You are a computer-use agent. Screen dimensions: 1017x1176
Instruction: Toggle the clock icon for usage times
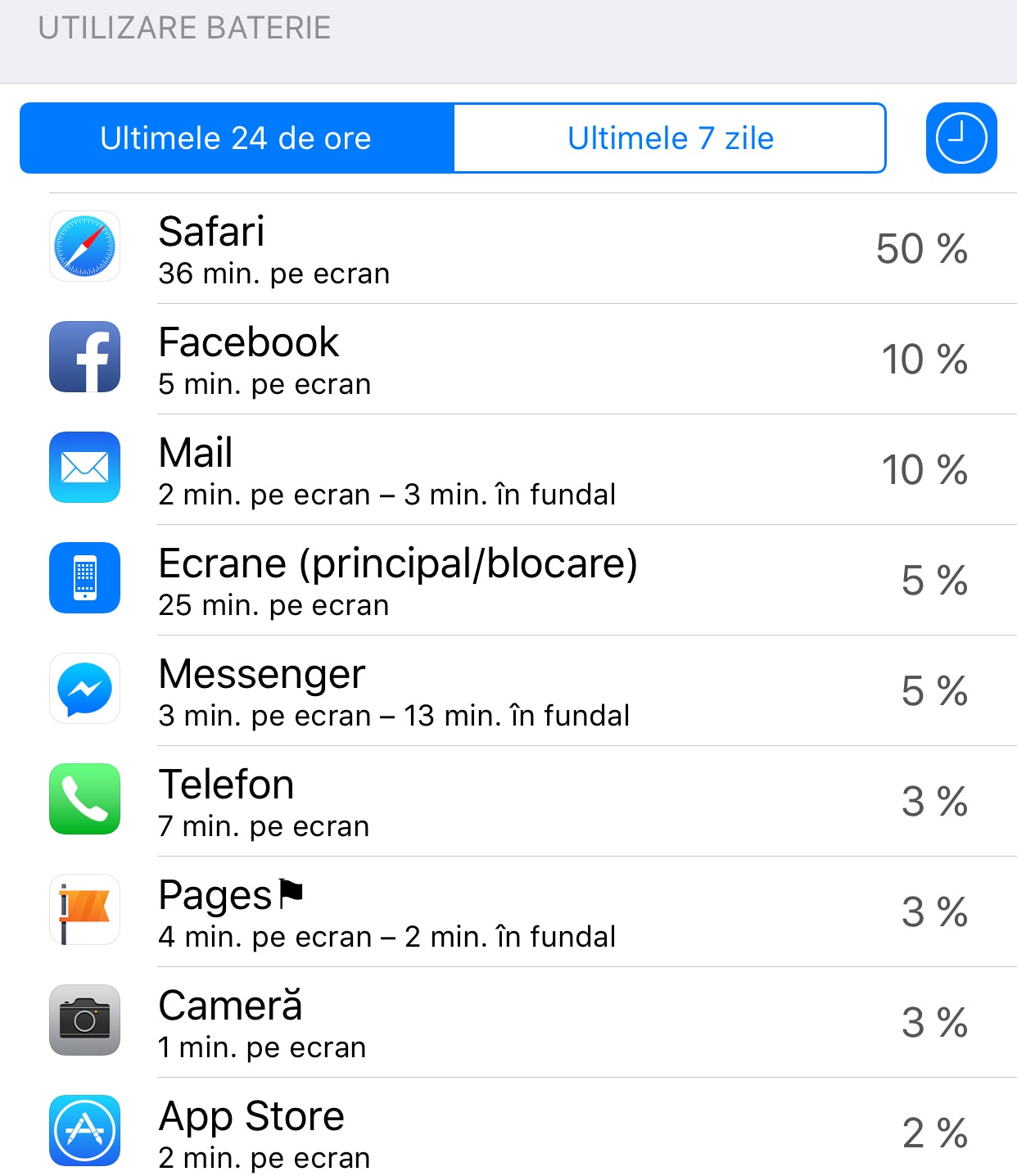click(960, 138)
